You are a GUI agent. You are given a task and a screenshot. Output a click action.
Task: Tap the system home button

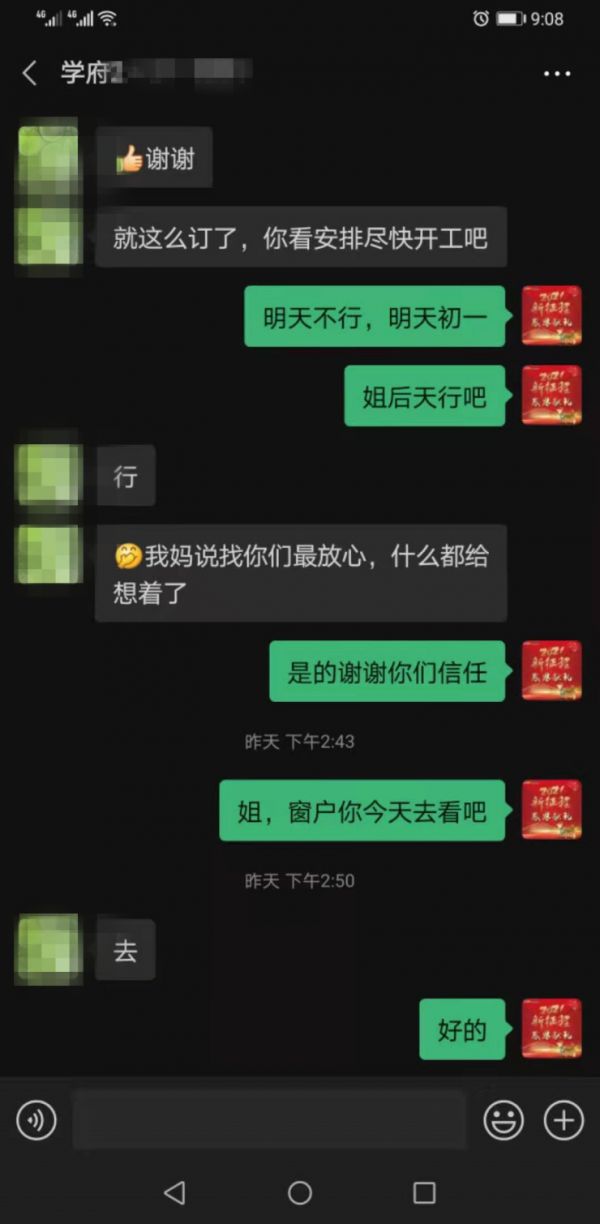300,1192
